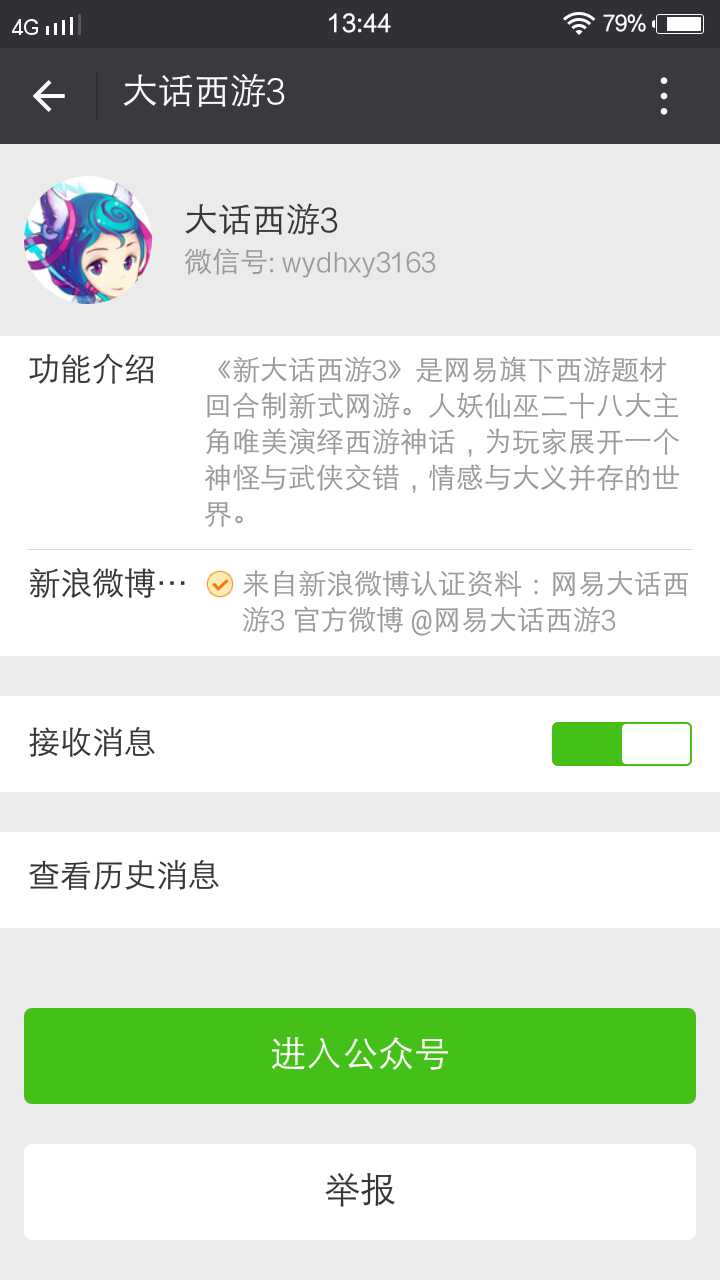Go back using the arrow icon
The height and width of the screenshot is (1280, 720).
[48, 96]
